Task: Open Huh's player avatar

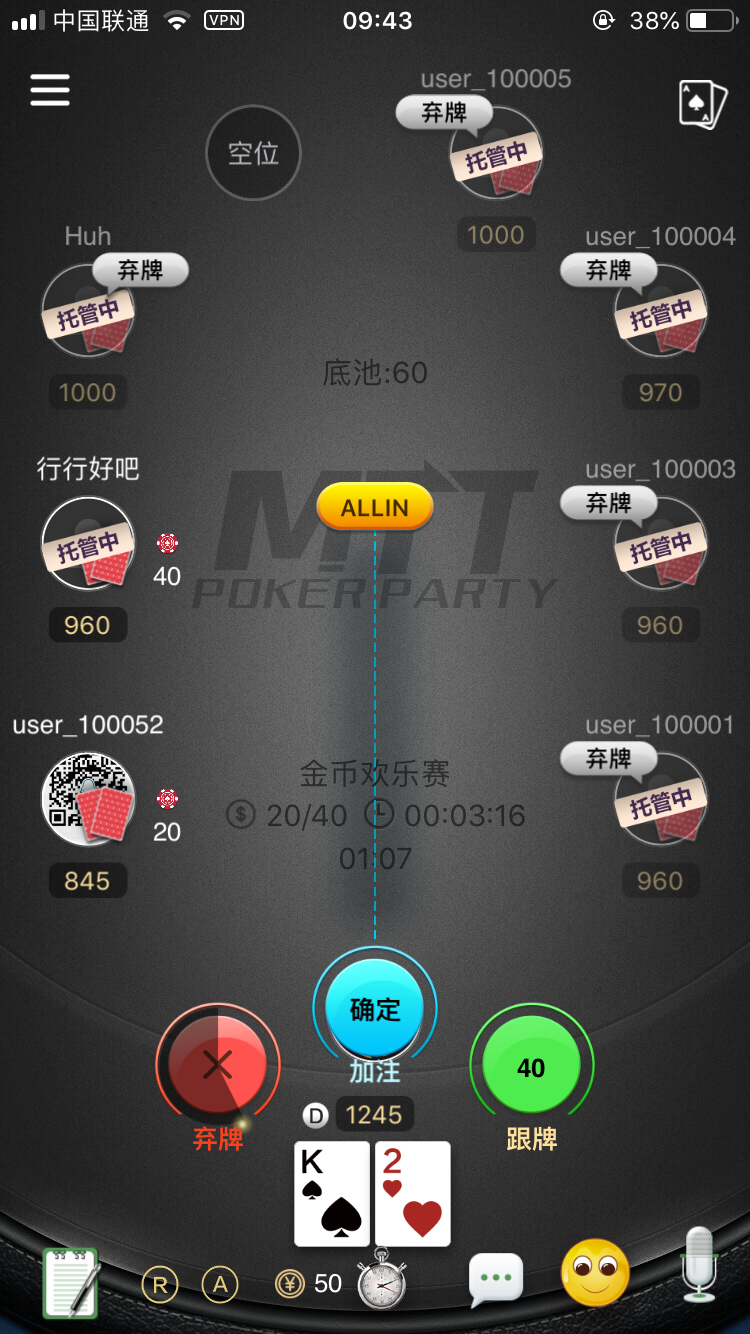Action: (x=88, y=311)
